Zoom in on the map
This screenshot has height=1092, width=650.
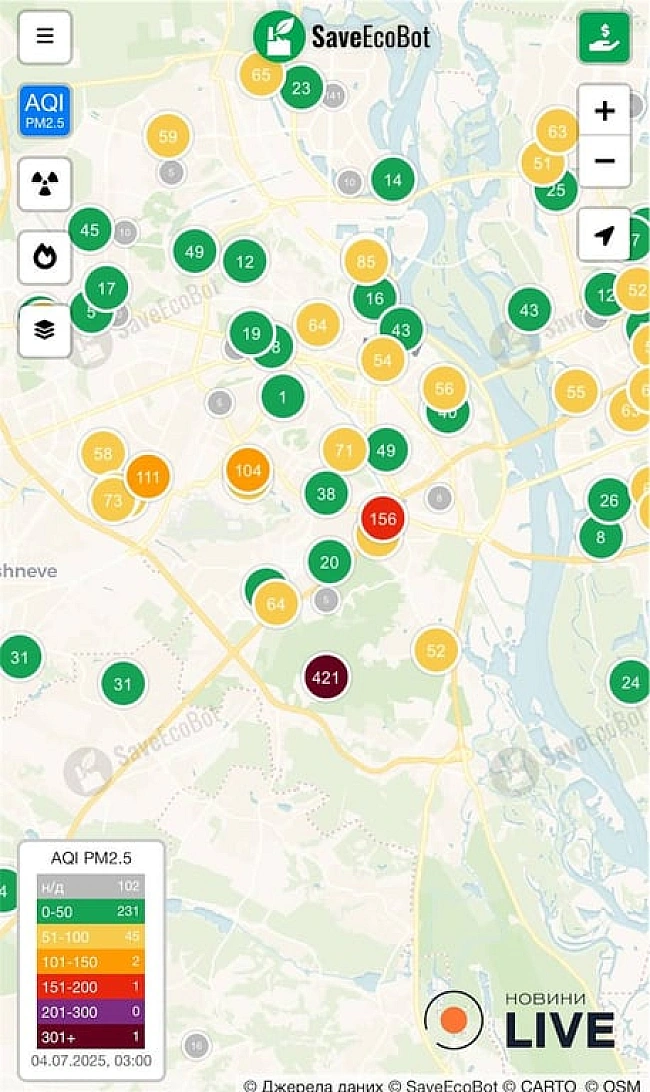(x=604, y=110)
